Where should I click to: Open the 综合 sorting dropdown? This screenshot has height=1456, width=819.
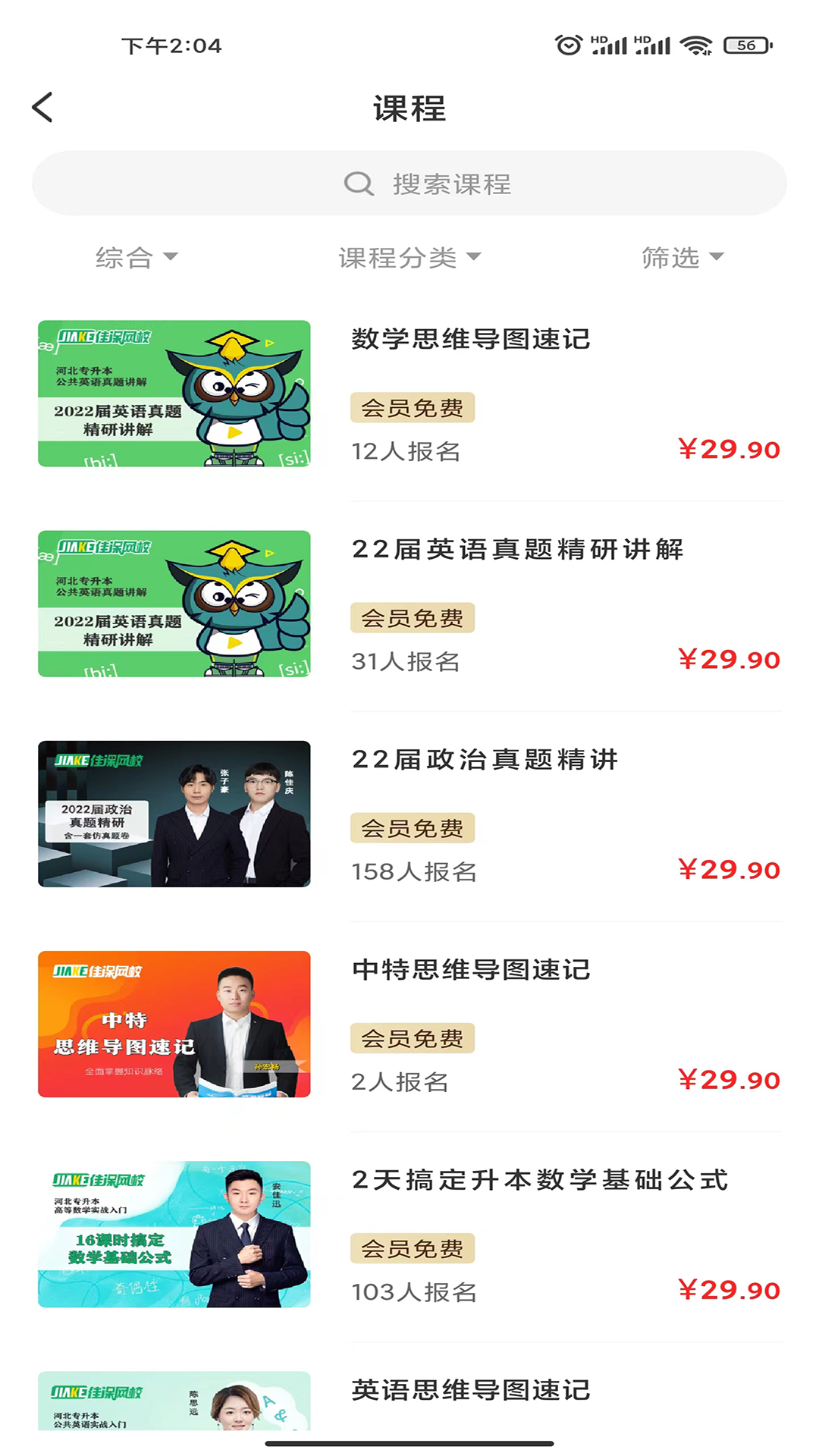pyautogui.click(x=137, y=257)
